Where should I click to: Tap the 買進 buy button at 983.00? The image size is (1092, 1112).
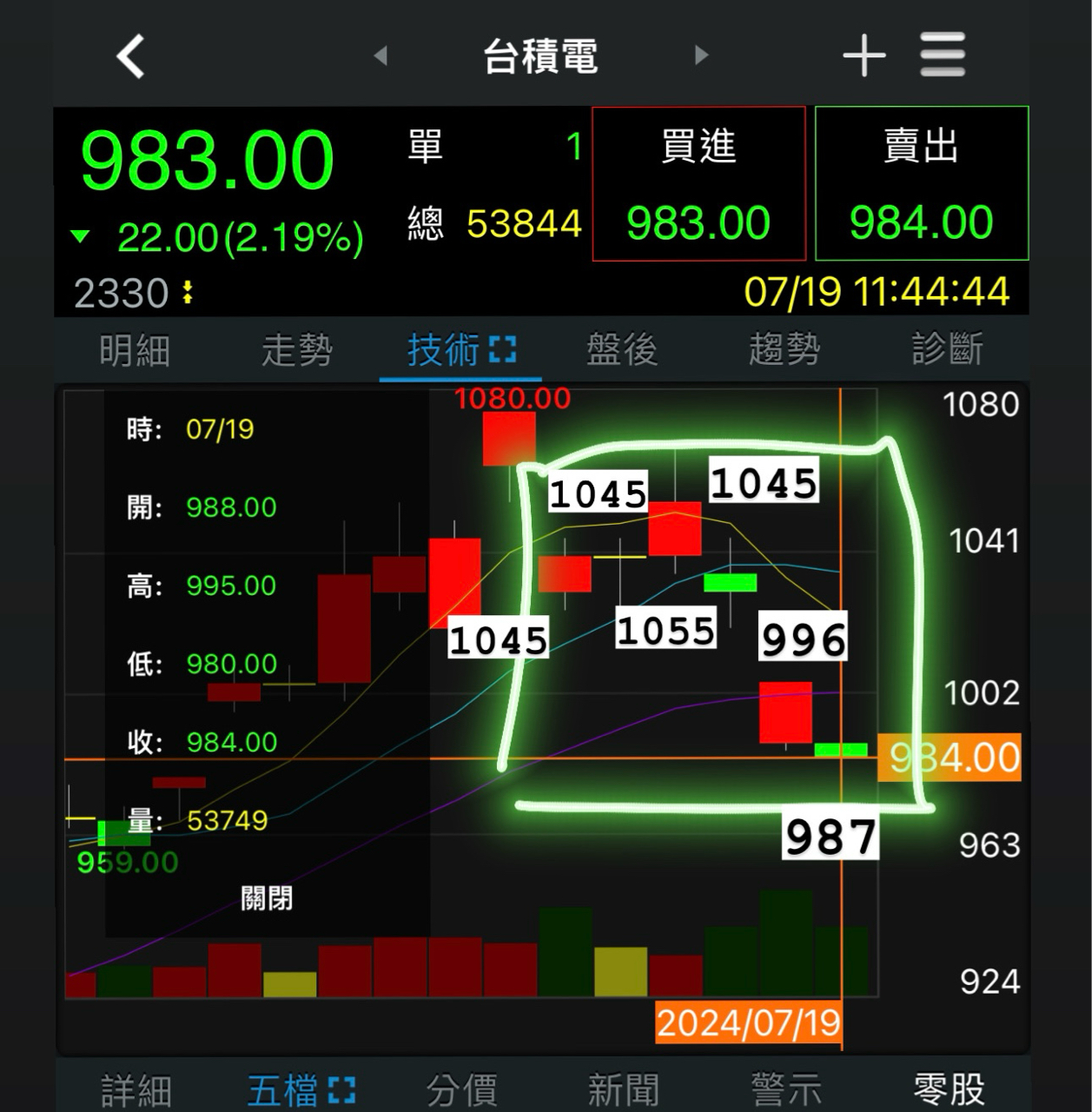coord(698,184)
